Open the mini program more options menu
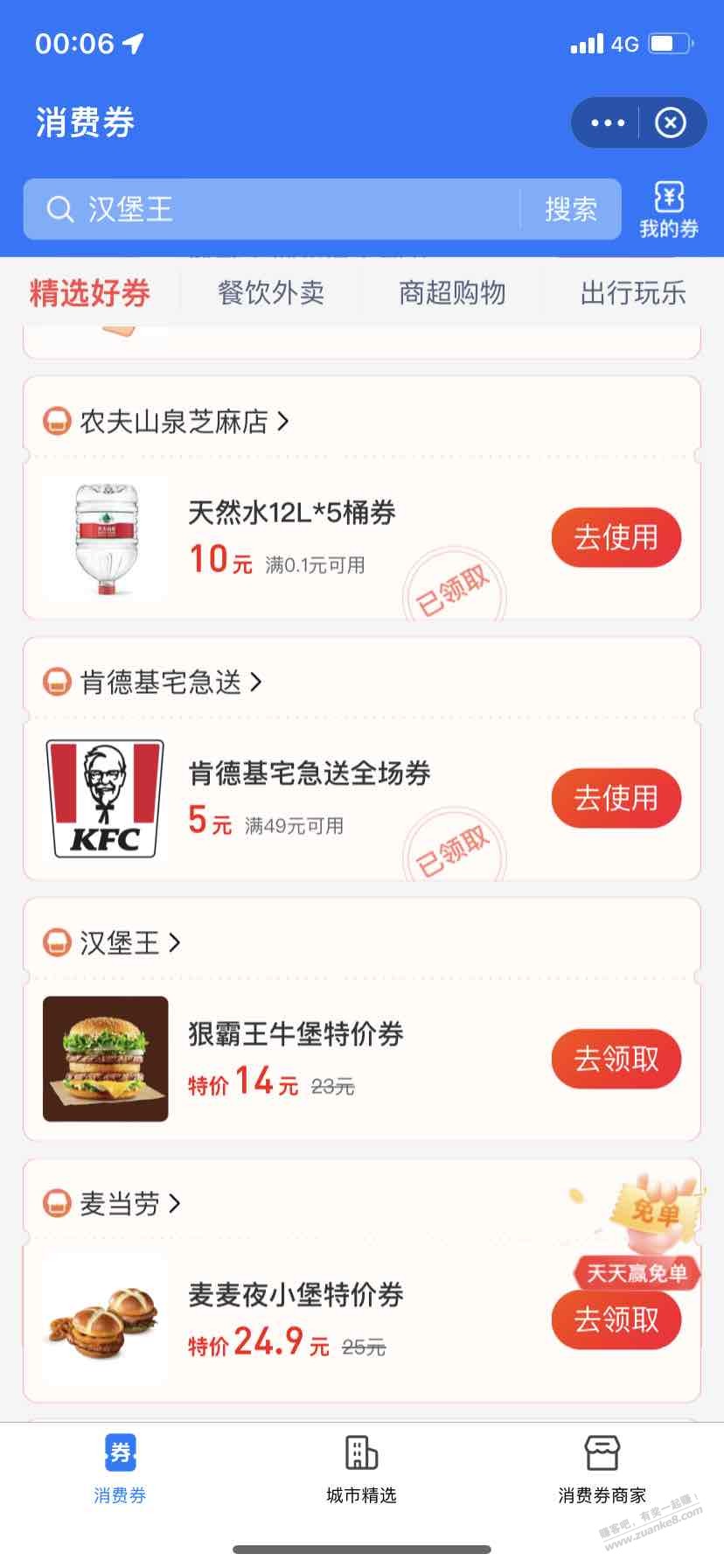This screenshot has height=1568, width=724. point(608,122)
